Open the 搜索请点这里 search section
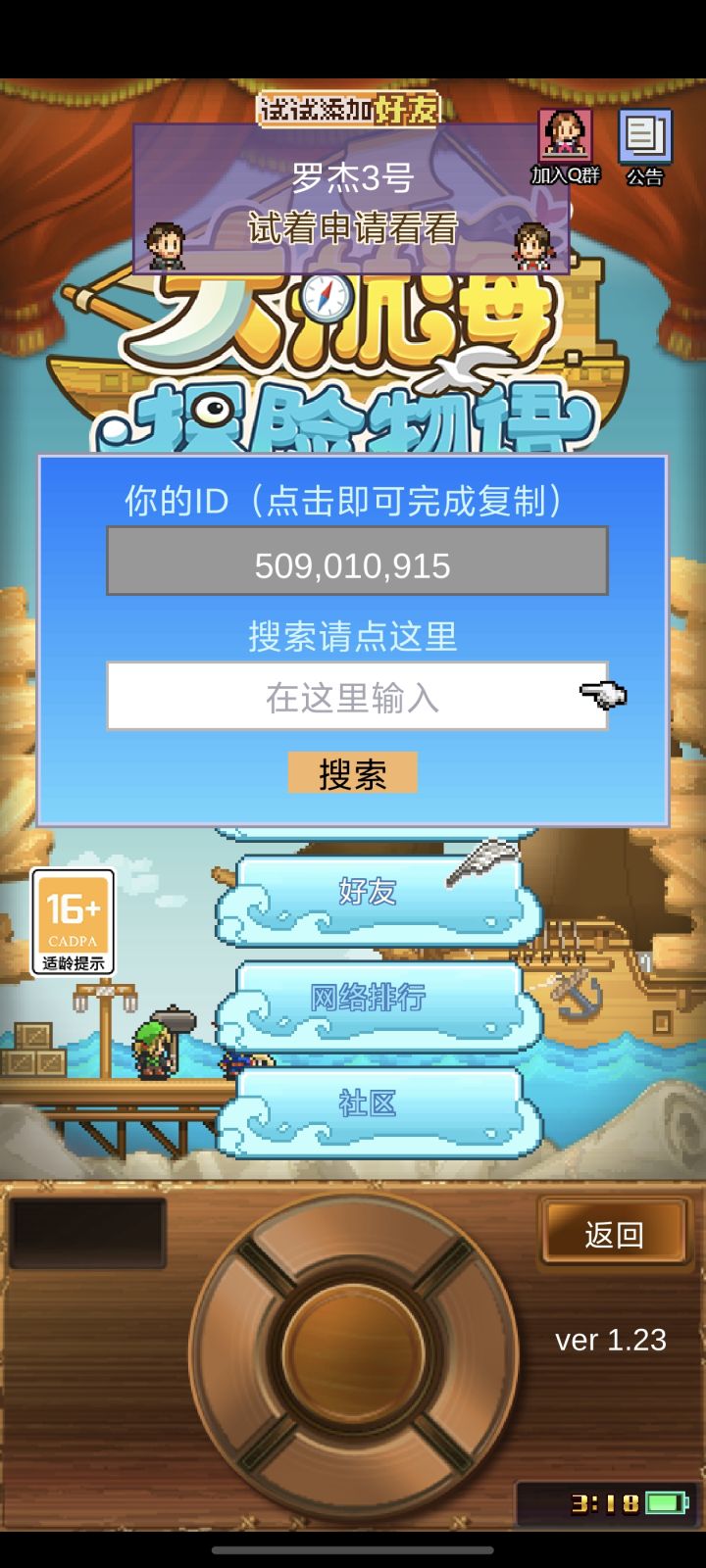Image resolution: width=706 pixels, height=1568 pixels. coord(353,635)
